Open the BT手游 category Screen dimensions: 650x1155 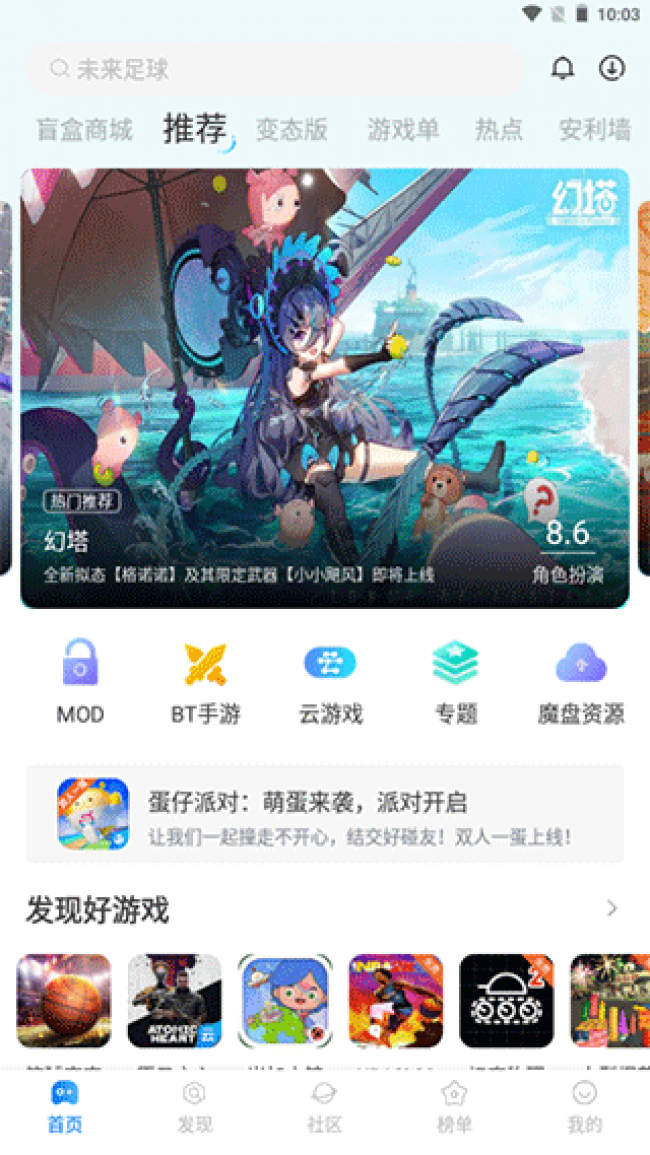coord(205,682)
